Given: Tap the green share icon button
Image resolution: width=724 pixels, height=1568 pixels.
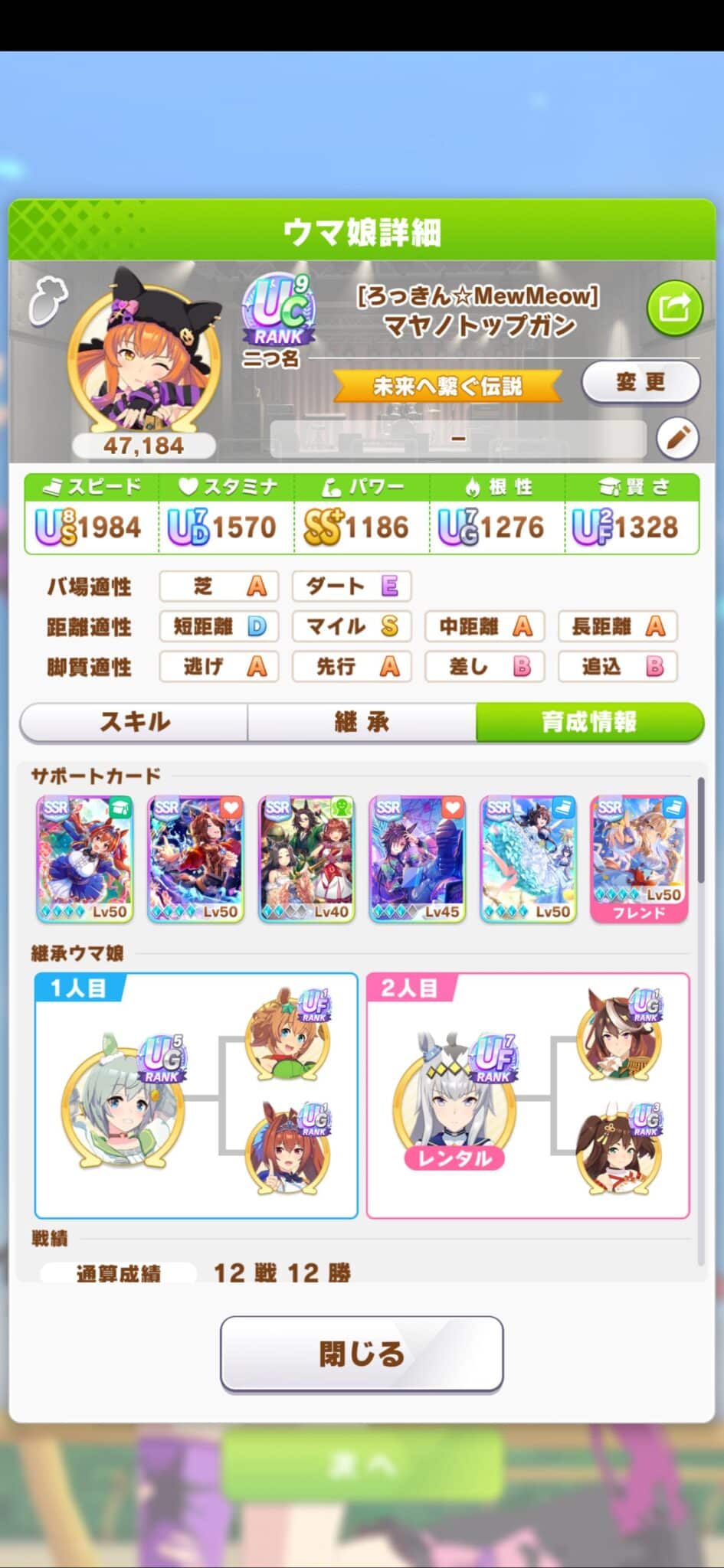Looking at the screenshot, I should coord(674,308).
